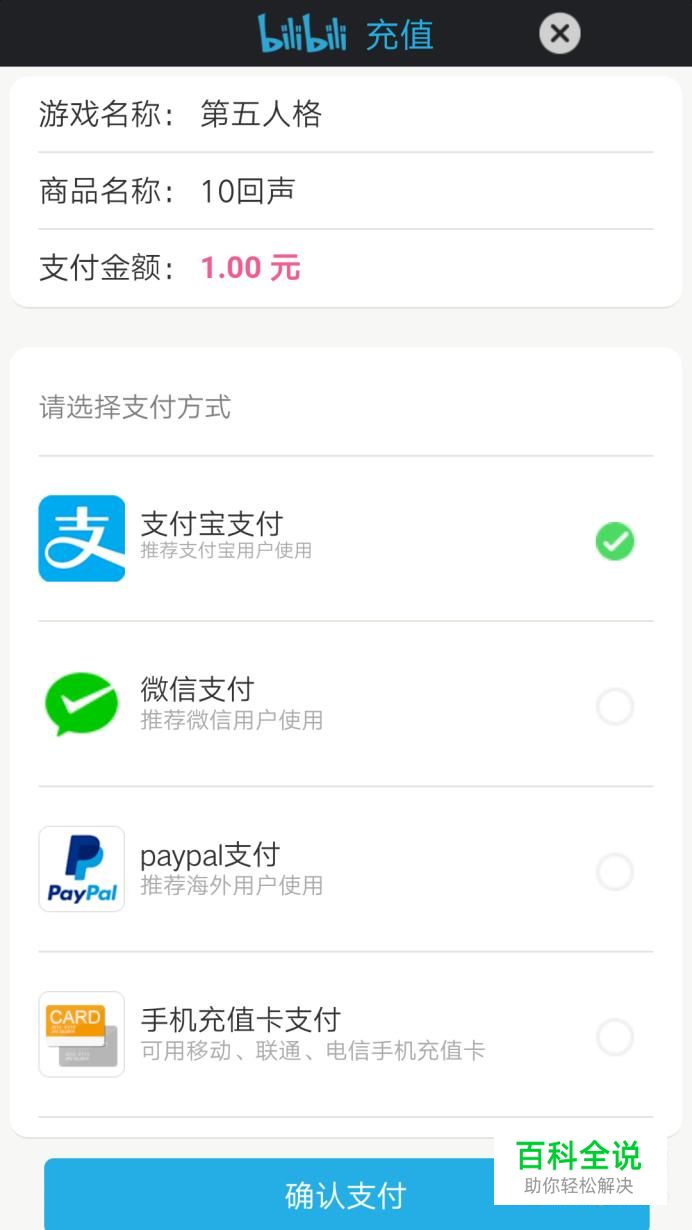This screenshot has width=692, height=1230.
Task: Tap the 确认支付 button
Action: pyautogui.click(x=346, y=1194)
